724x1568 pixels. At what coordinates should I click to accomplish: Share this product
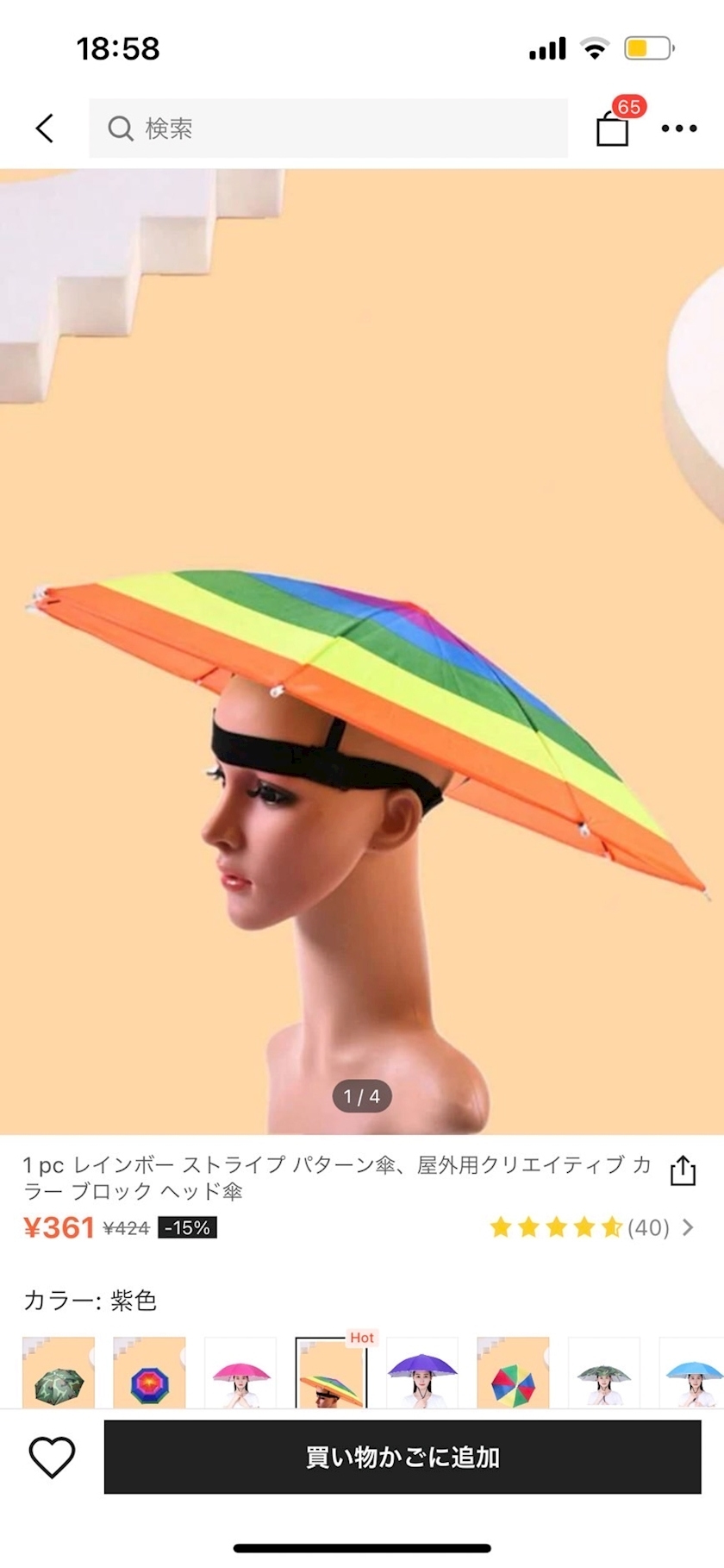coord(683,1170)
